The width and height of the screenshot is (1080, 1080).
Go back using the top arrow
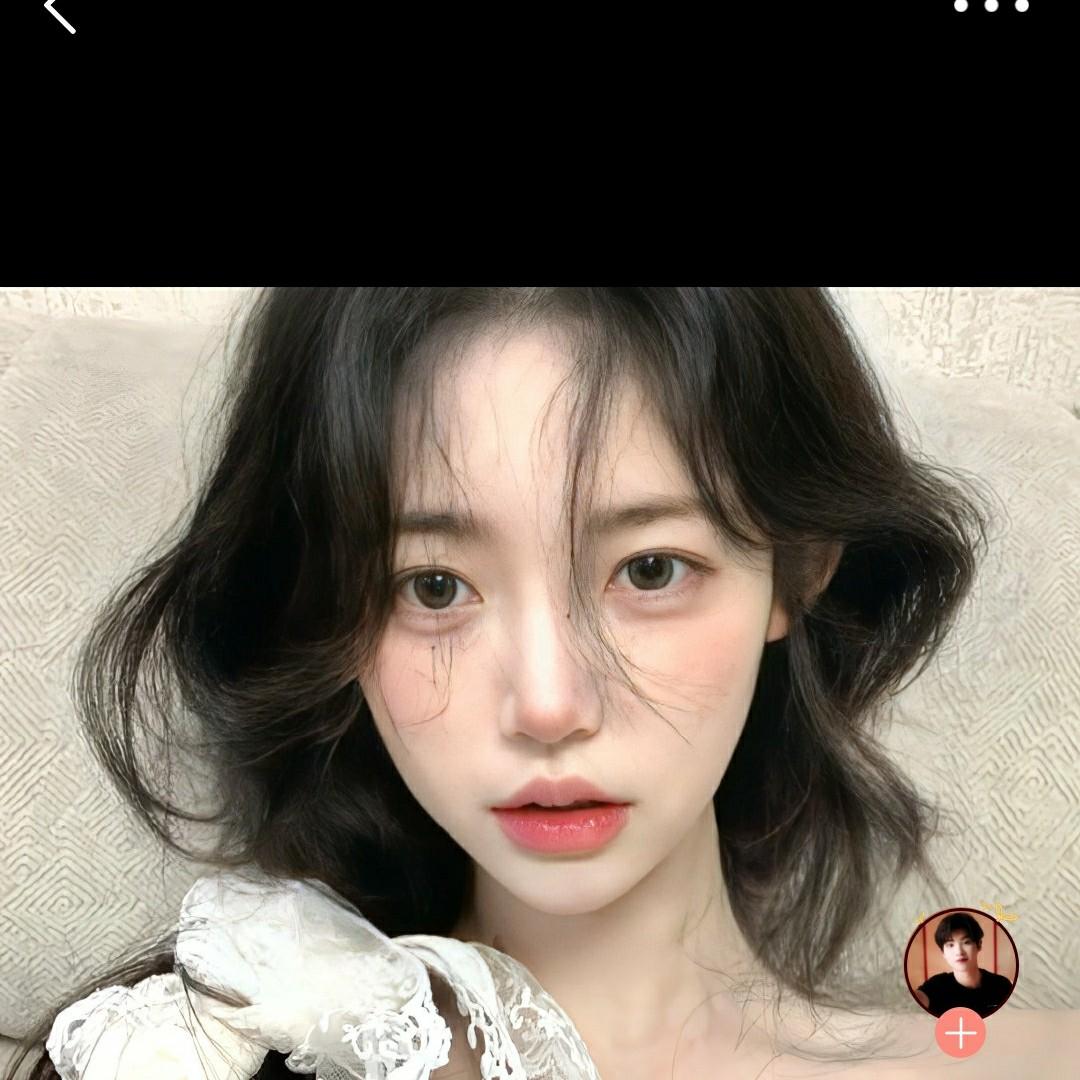[x=59, y=14]
